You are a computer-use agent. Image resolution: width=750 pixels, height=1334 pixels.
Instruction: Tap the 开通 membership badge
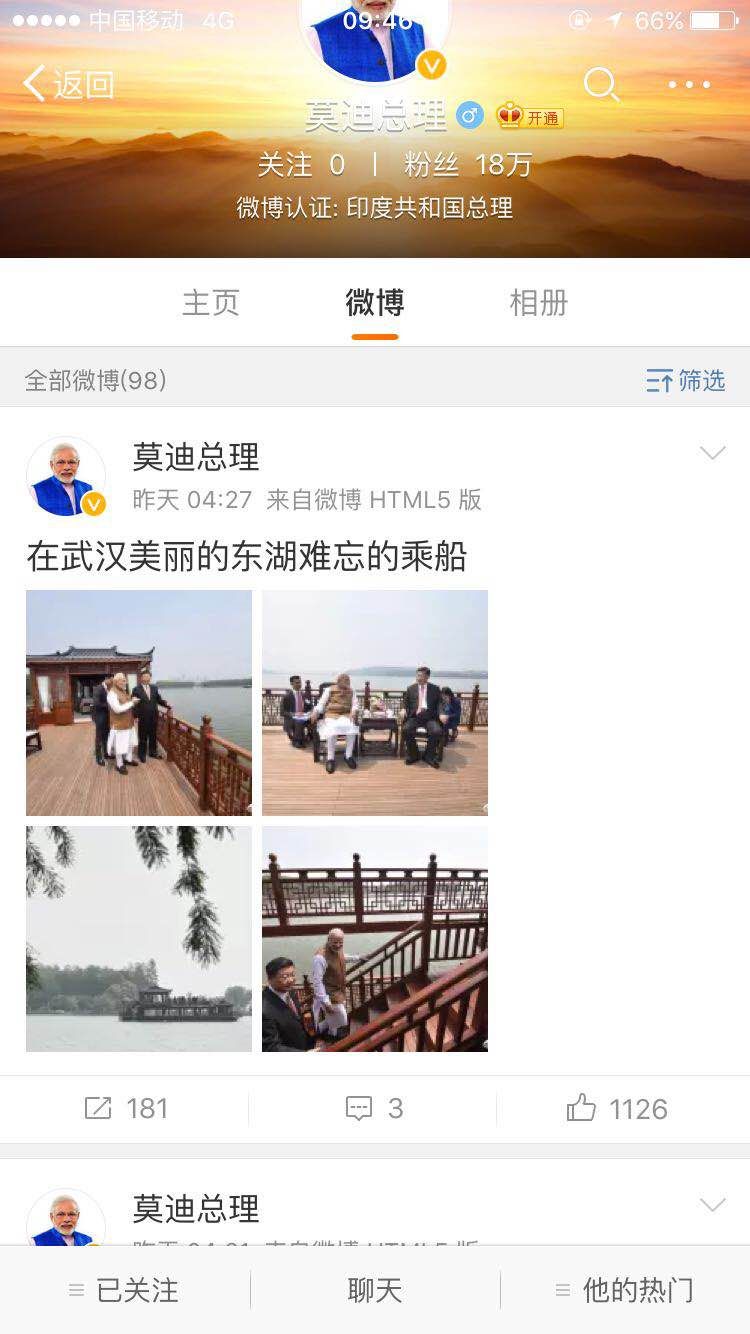pyautogui.click(x=531, y=117)
